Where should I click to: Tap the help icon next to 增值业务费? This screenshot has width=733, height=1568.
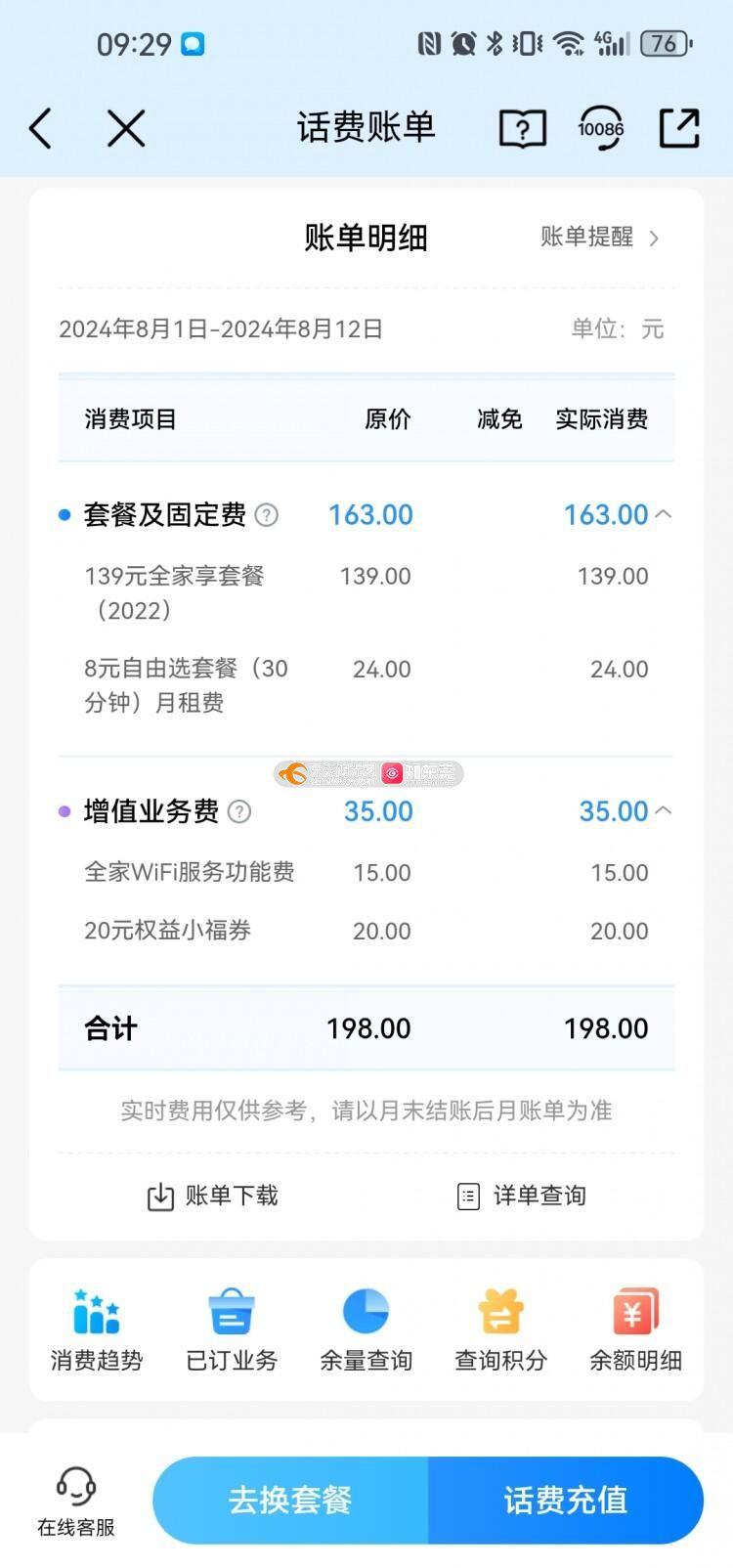pyautogui.click(x=238, y=811)
